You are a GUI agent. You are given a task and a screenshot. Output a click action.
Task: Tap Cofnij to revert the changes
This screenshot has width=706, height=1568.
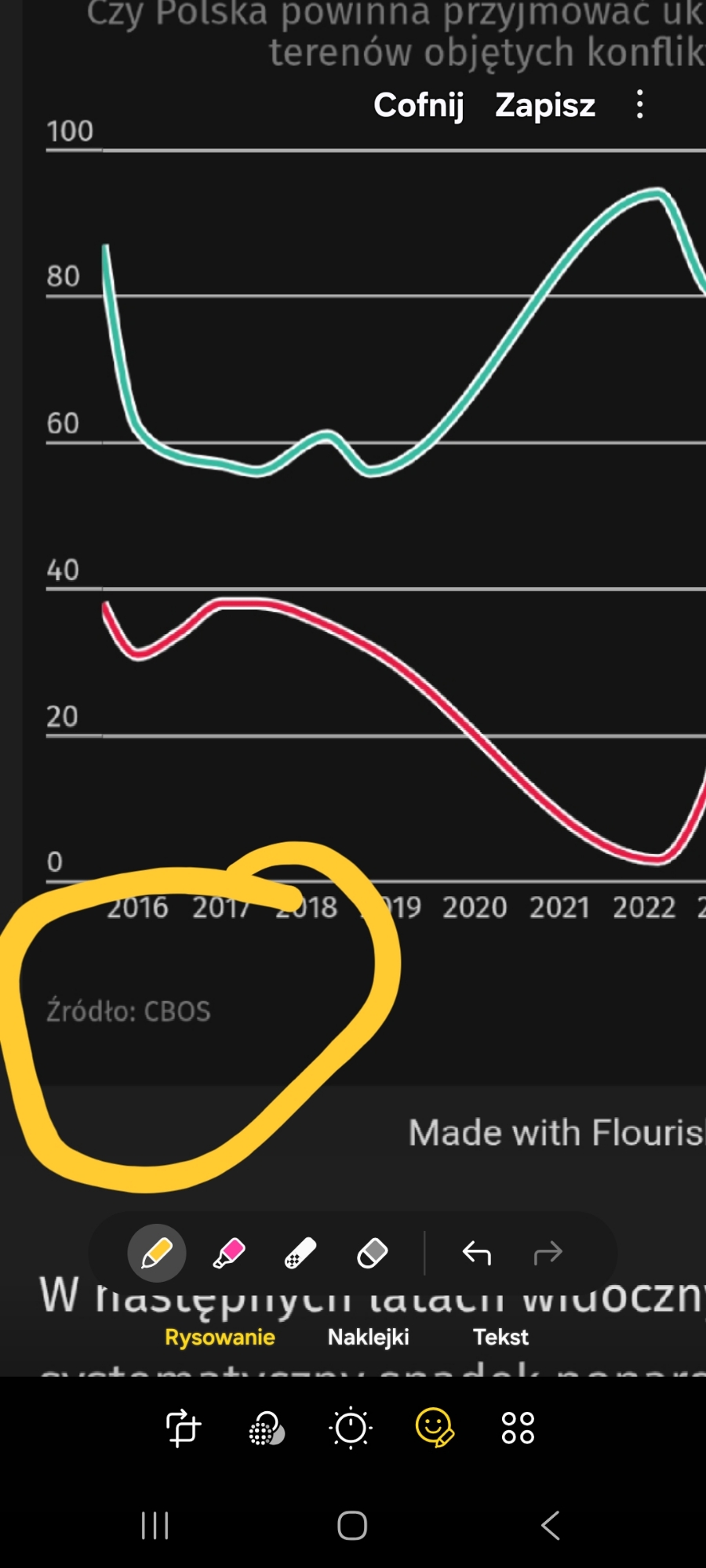(x=418, y=105)
